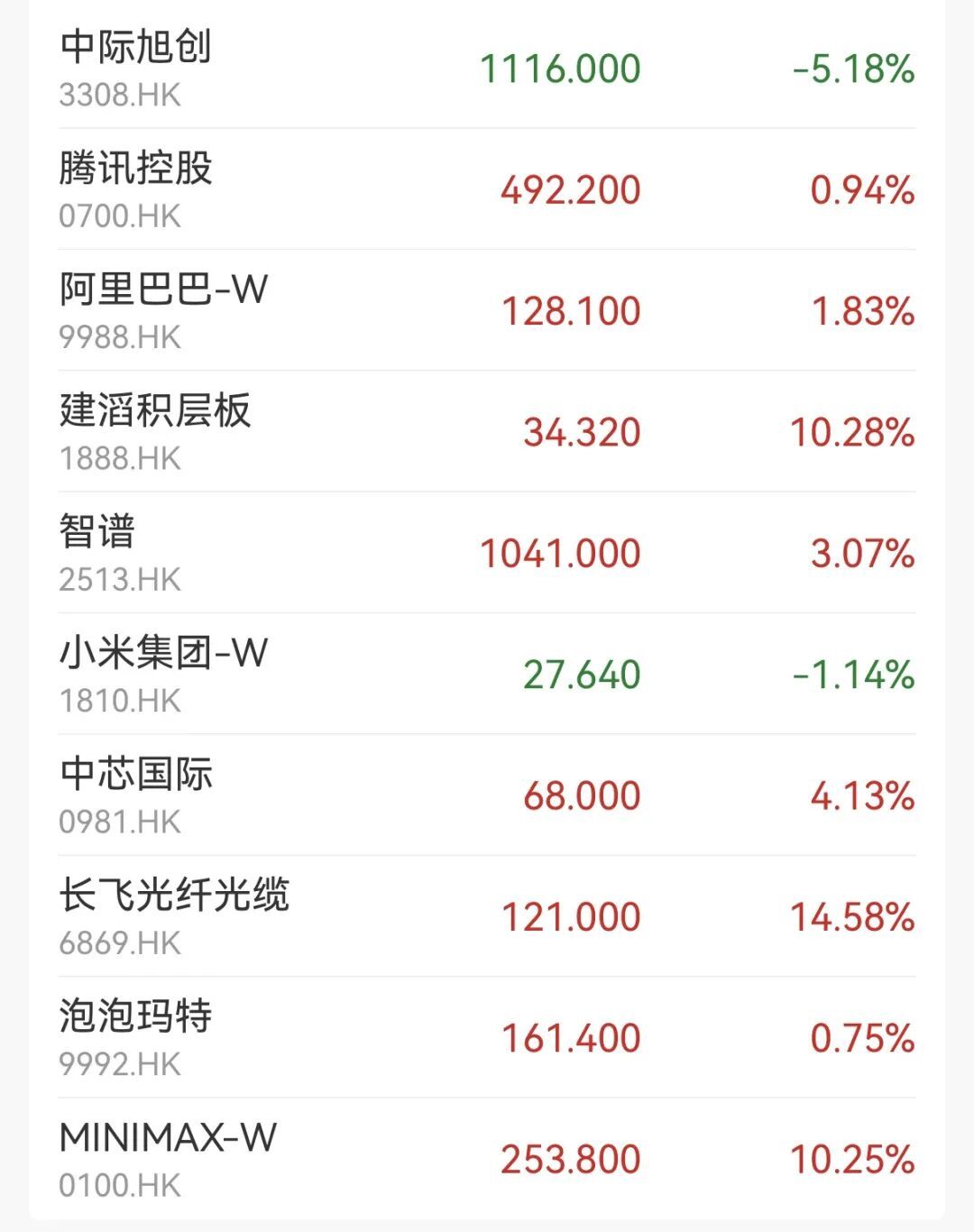View the 长飞光纤光缆 6869.HK stock row
This screenshot has height=1232, width=974.
pyautogui.click(x=487, y=916)
